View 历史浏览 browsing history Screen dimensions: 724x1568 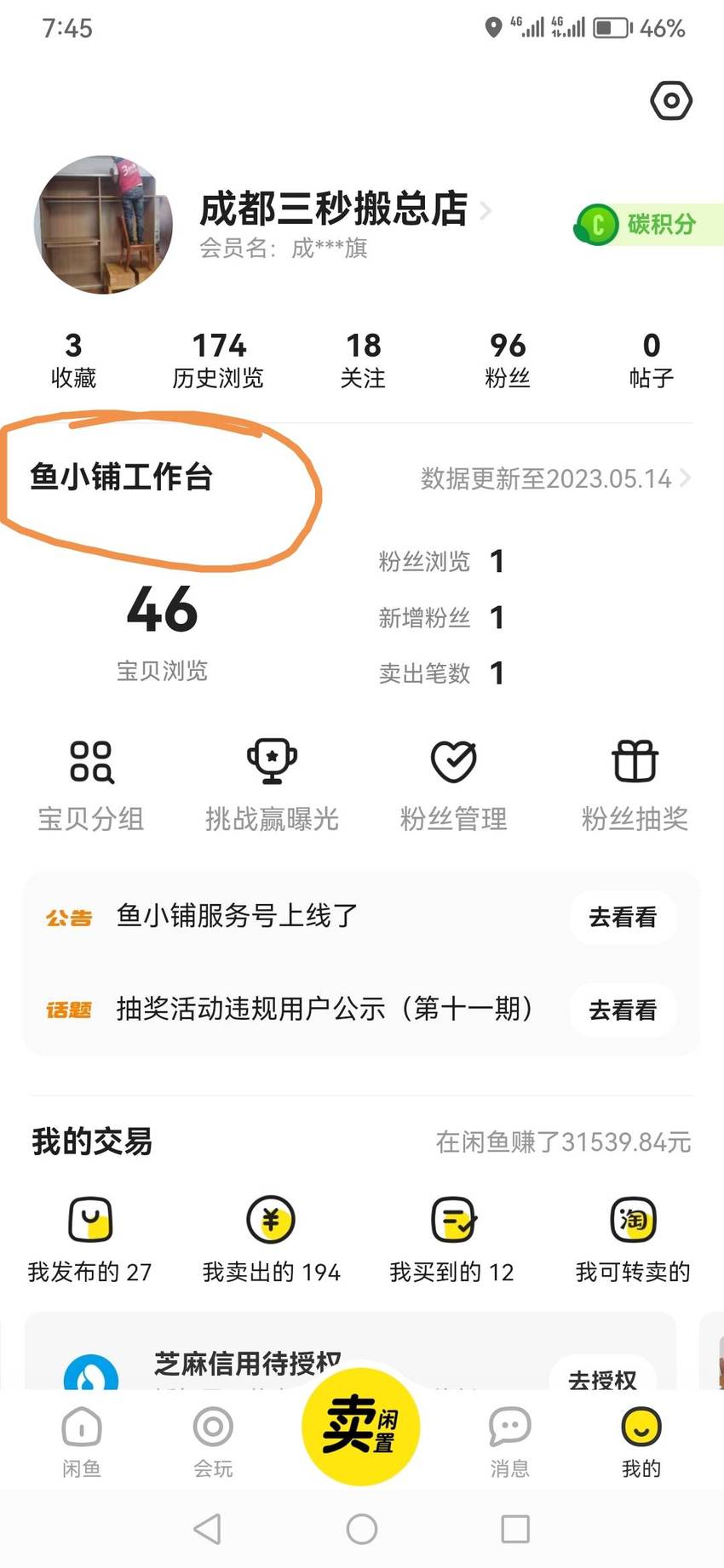(218, 360)
